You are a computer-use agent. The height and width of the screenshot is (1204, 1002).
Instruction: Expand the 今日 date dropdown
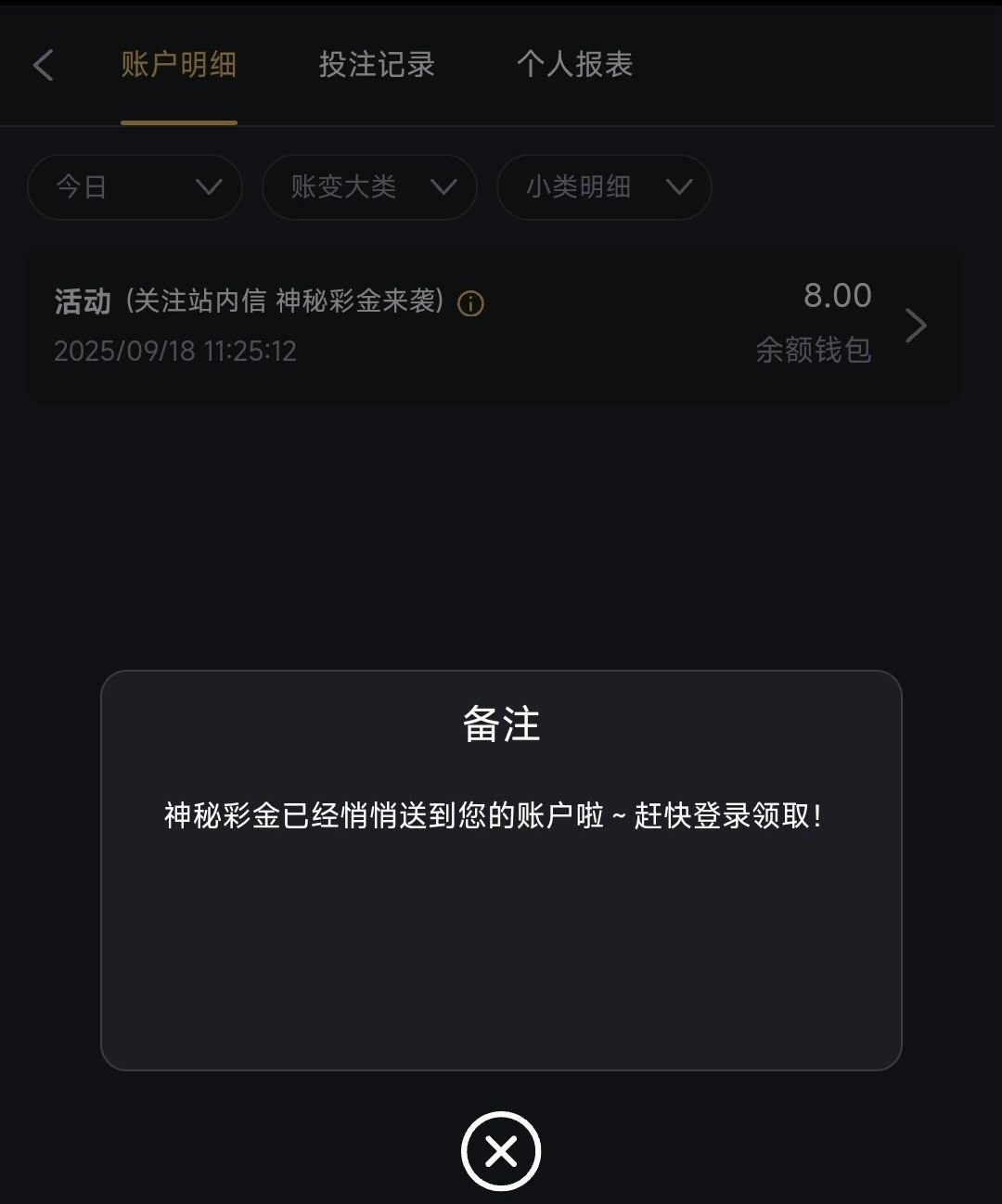135,187
